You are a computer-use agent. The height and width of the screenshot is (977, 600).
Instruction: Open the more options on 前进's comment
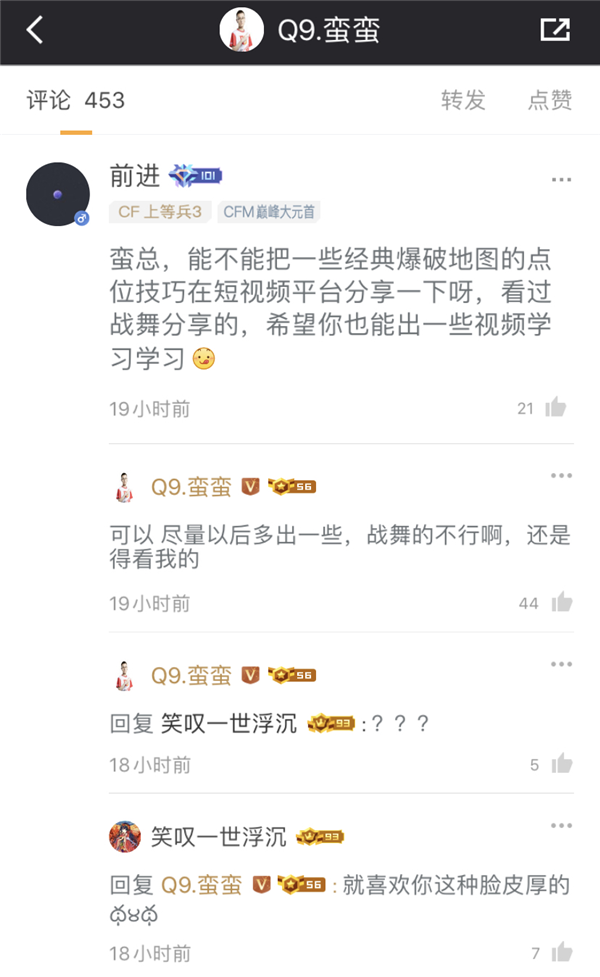coord(562,179)
